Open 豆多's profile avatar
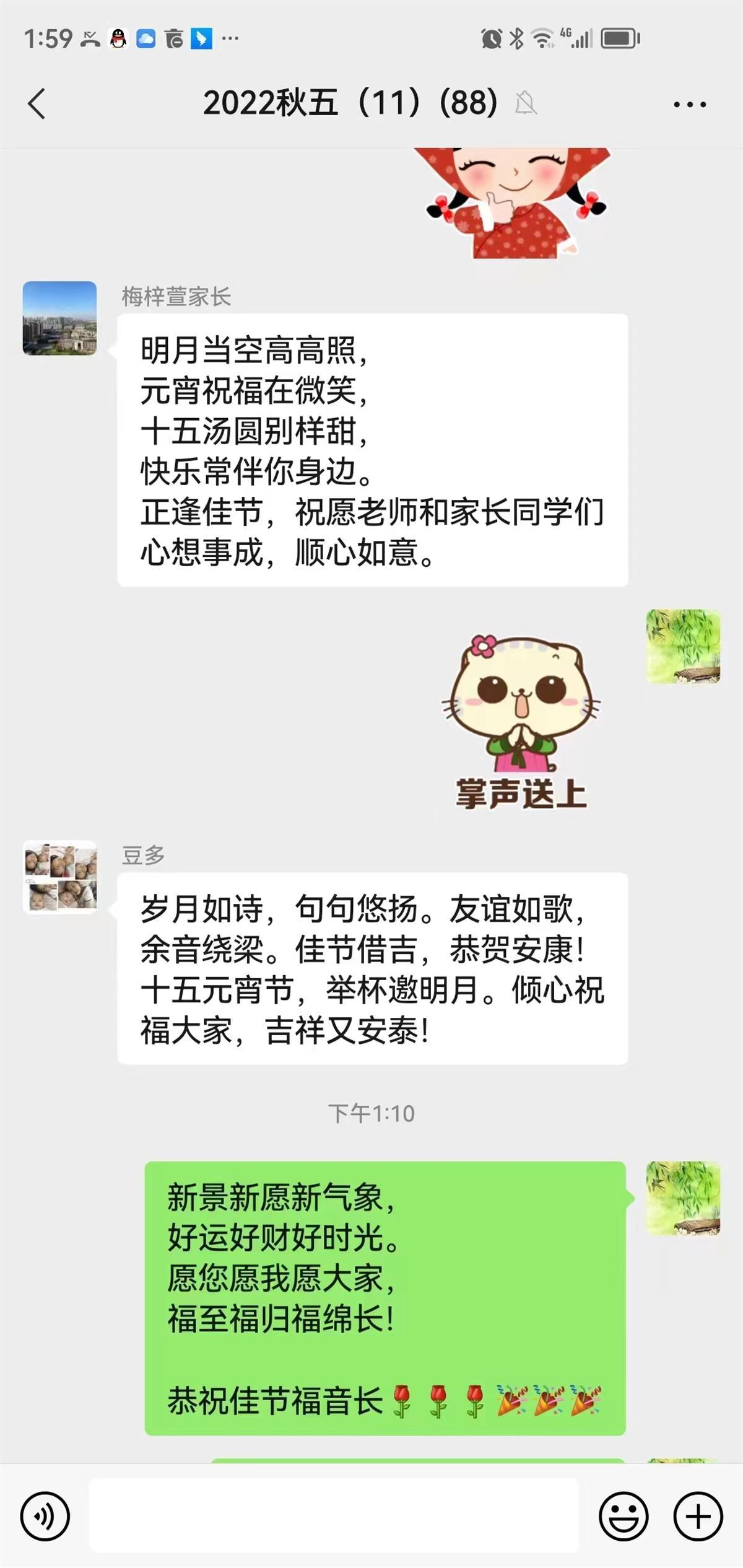The image size is (743, 1568). pyautogui.click(x=59, y=877)
